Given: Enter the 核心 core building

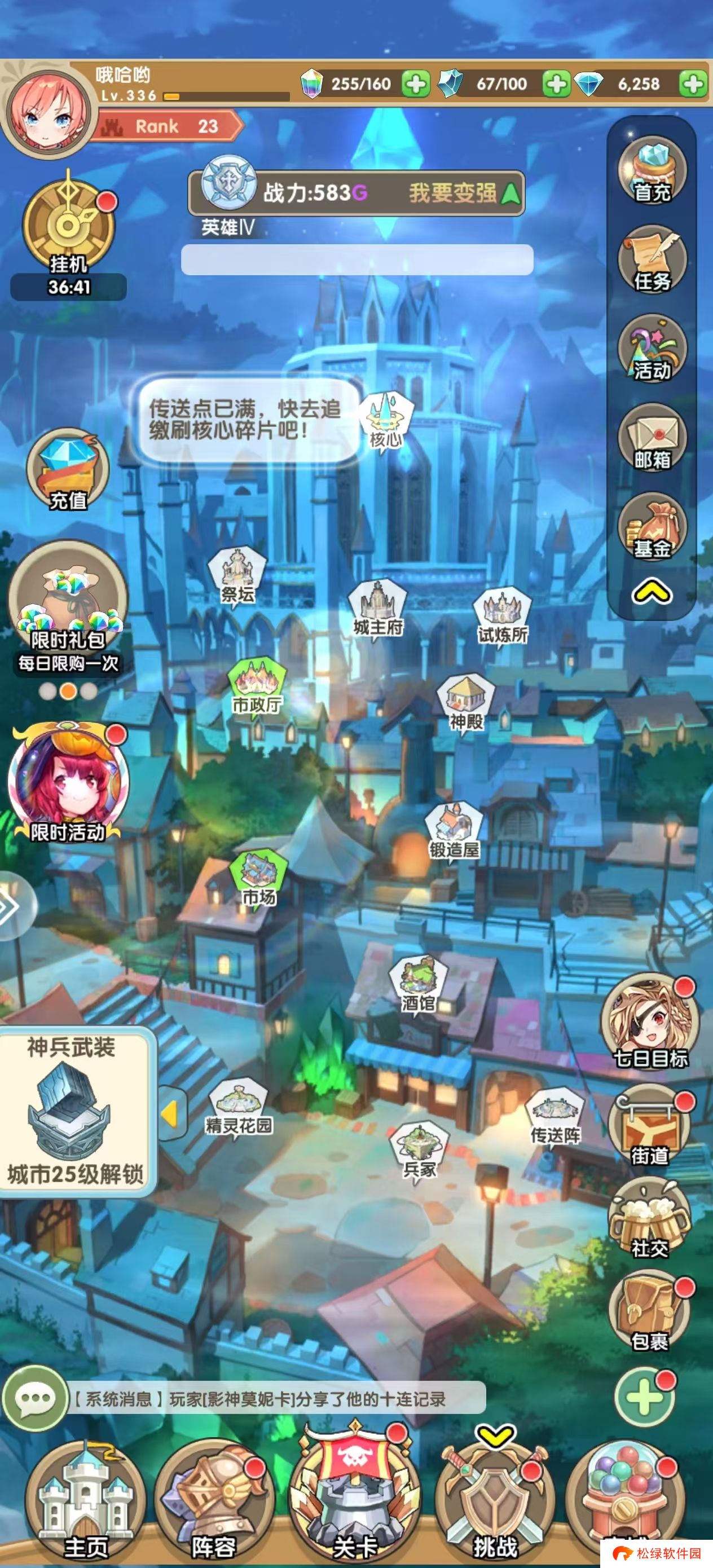Looking at the screenshot, I should tap(386, 420).
